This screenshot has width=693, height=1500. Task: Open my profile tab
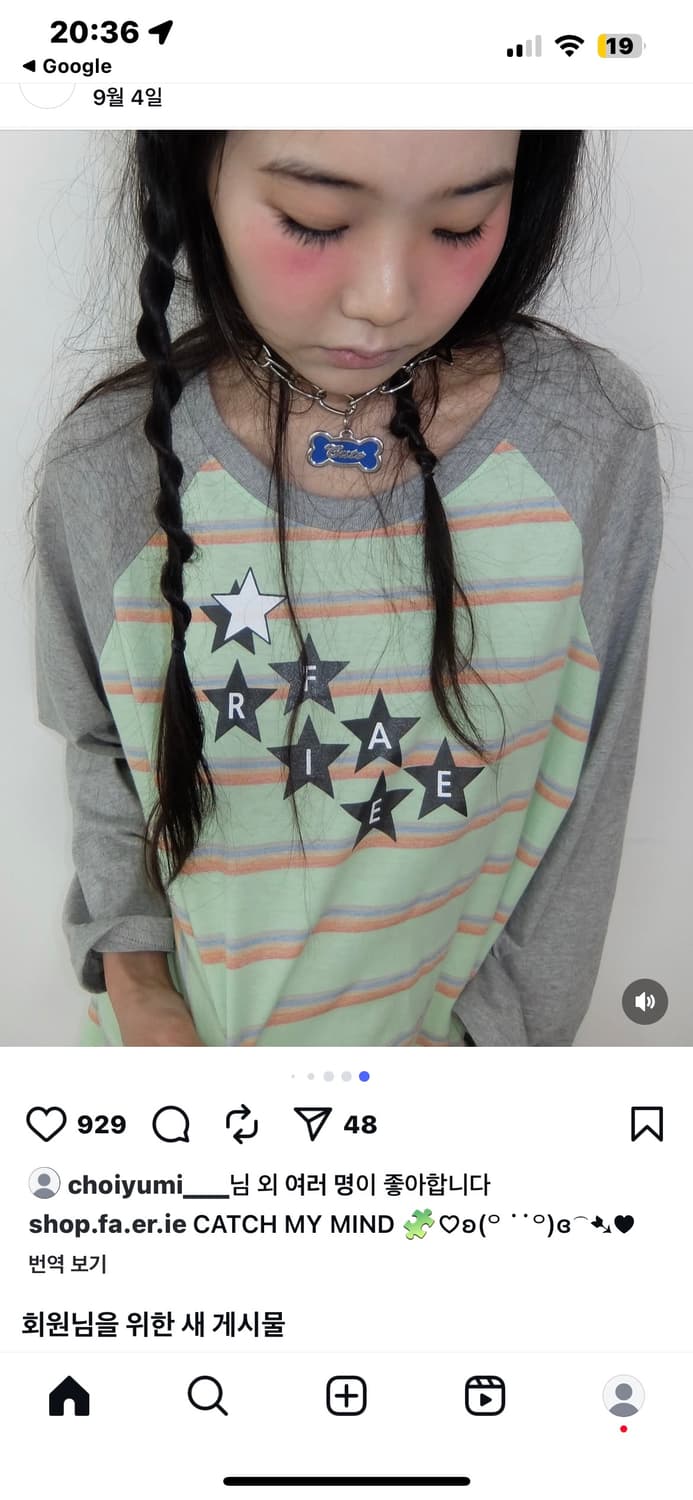[x=623, y=1396]
